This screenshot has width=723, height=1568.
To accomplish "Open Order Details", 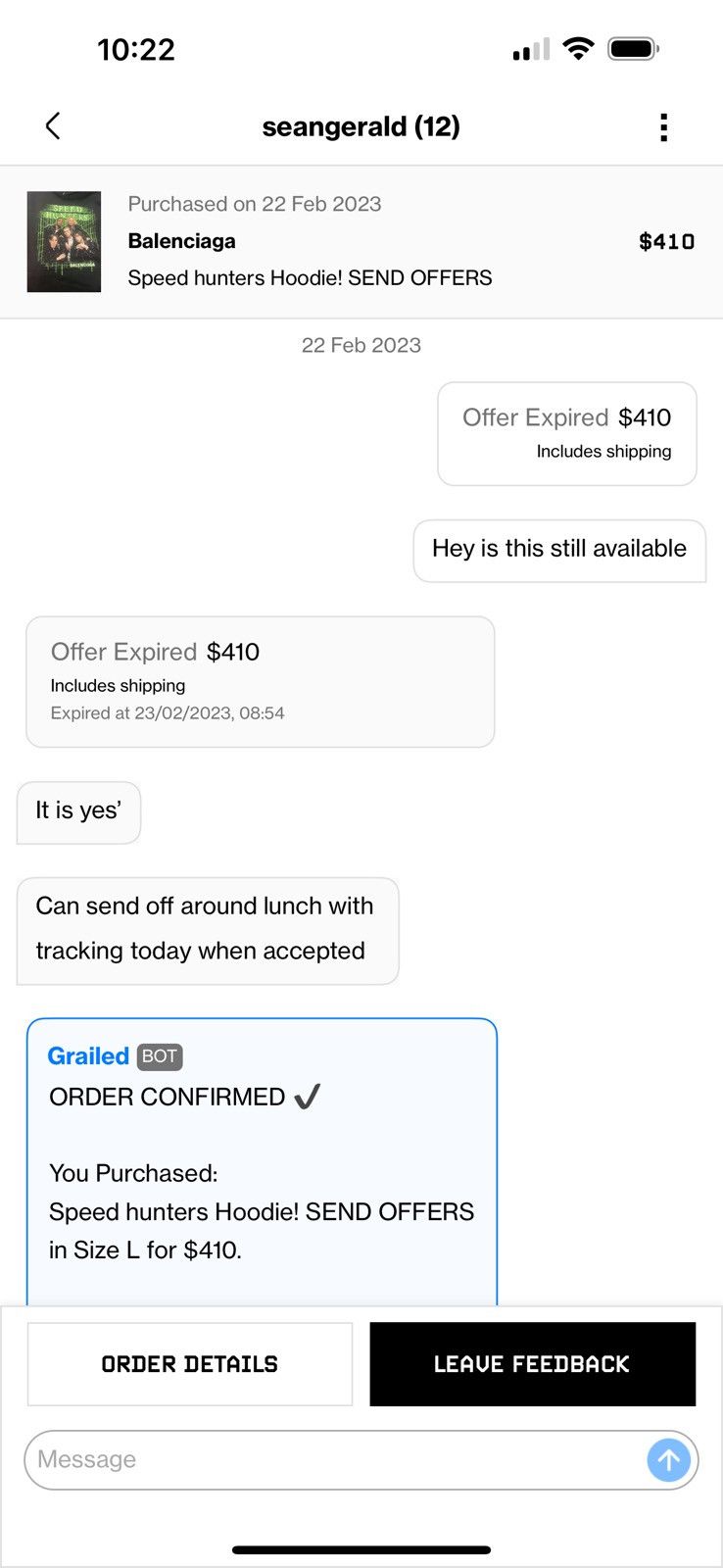I will pyautogui.click(x=190, y=1364).
